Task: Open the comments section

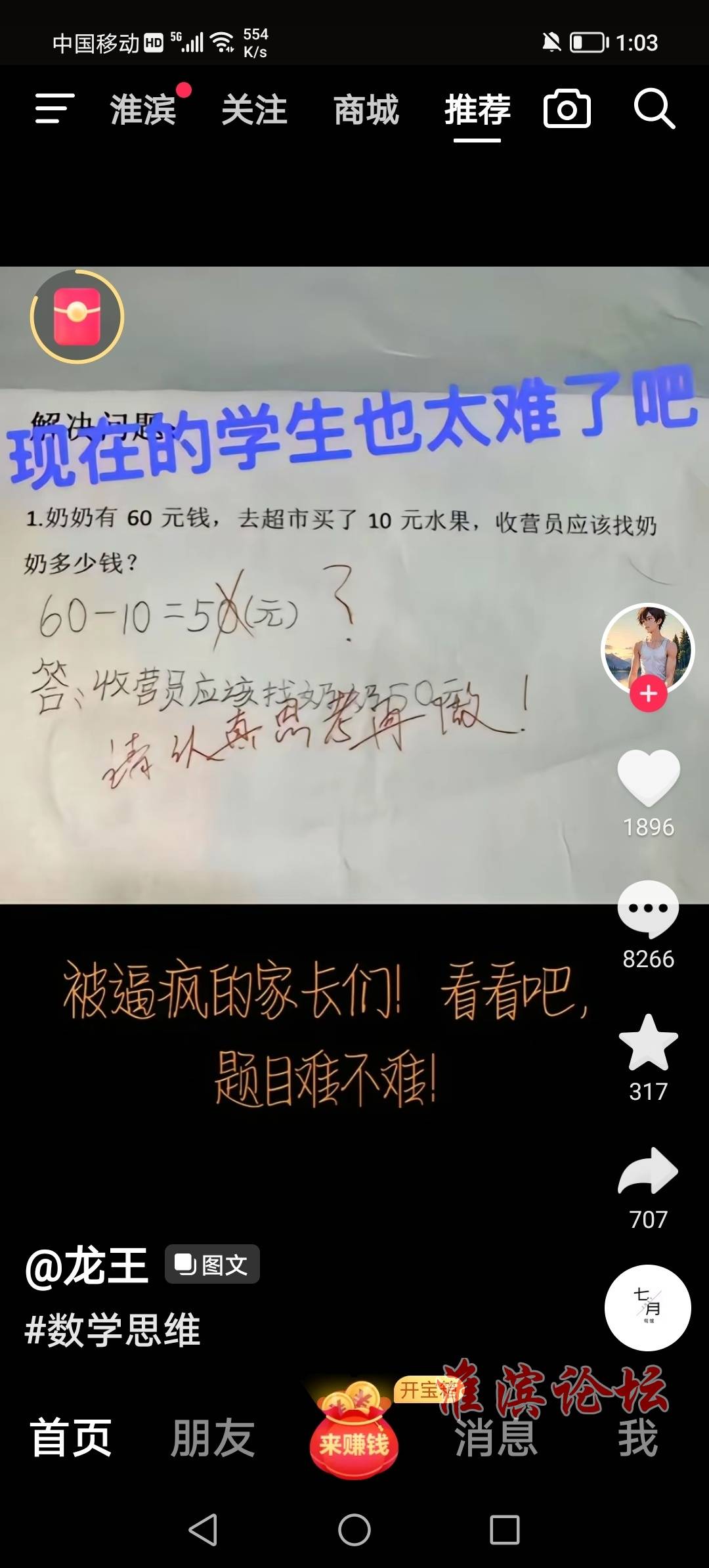Action: pyautogui.click(x=648, y=909)
